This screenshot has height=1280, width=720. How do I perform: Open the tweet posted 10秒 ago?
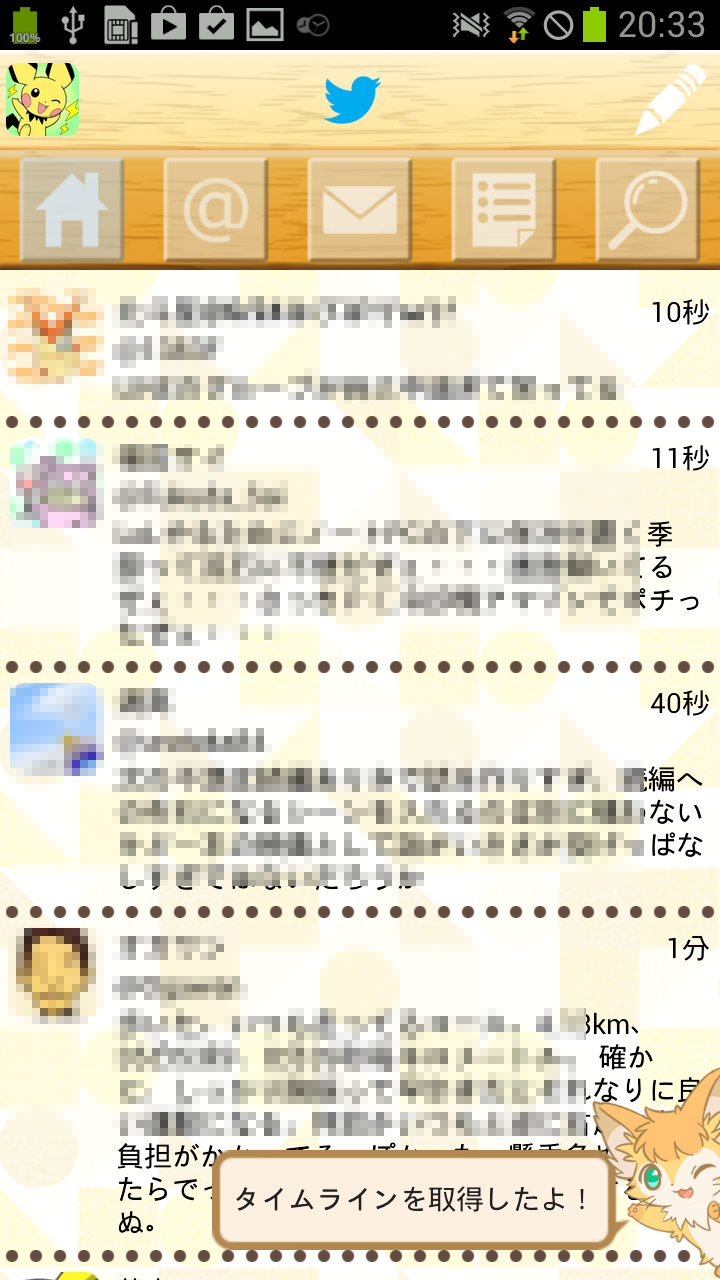click(360, 345)
